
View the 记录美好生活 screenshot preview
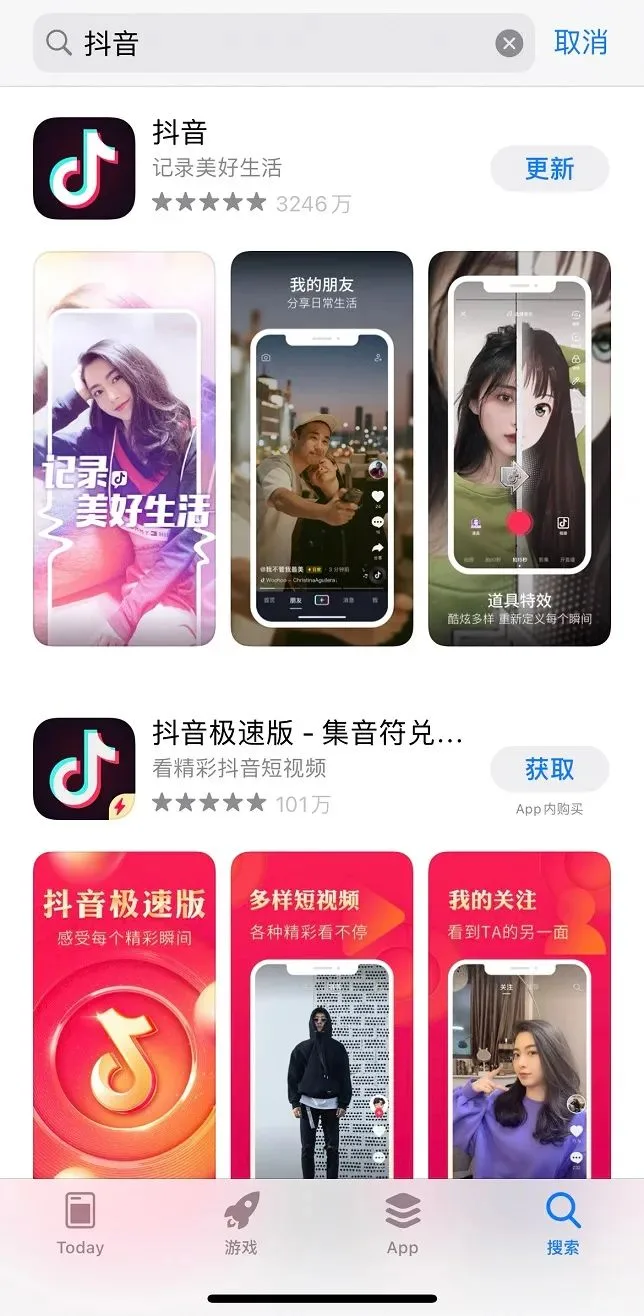tap(124, 448)
